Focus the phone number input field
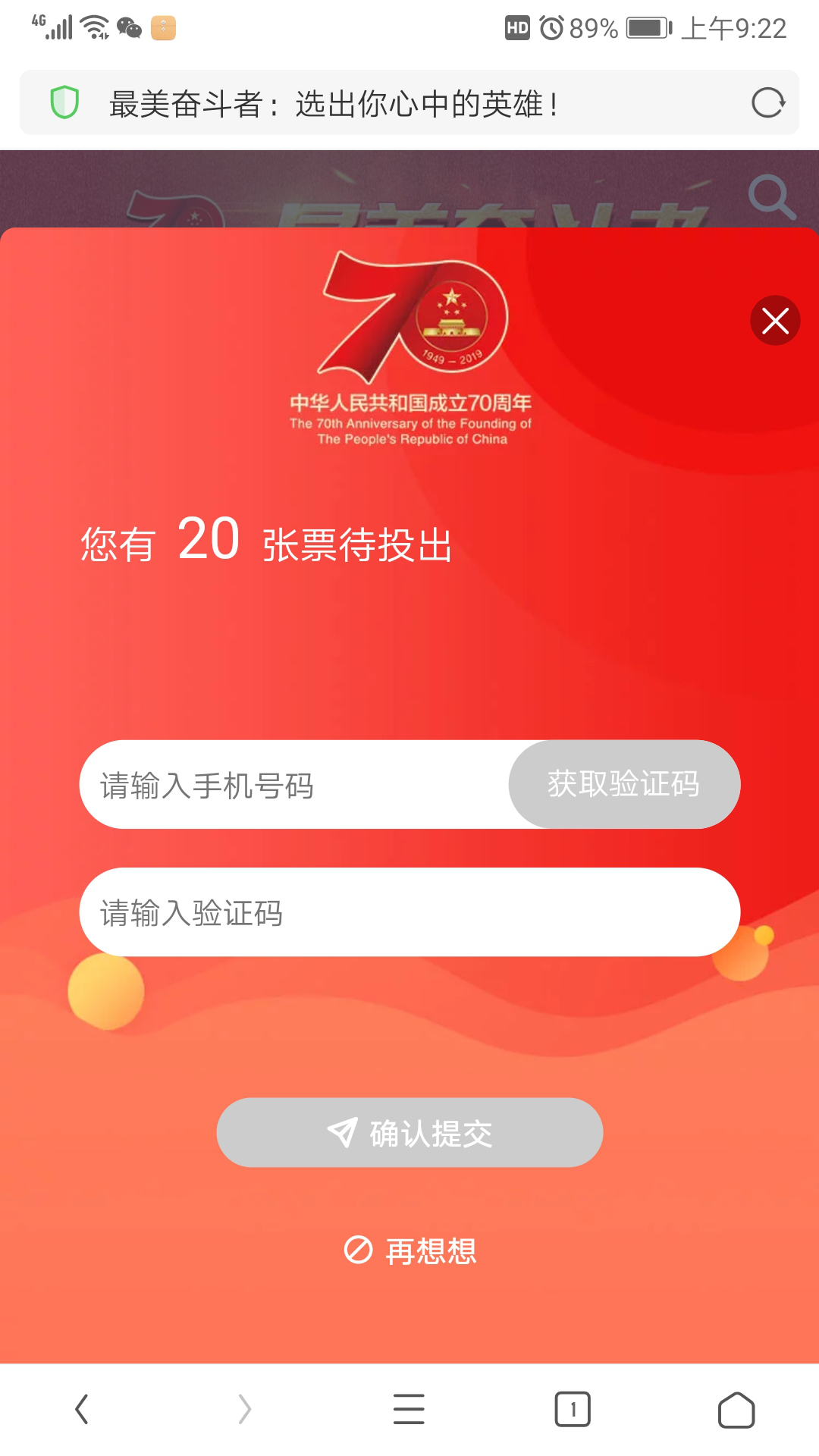Viewport: 819px width, 1456px height. coord(296,785)
